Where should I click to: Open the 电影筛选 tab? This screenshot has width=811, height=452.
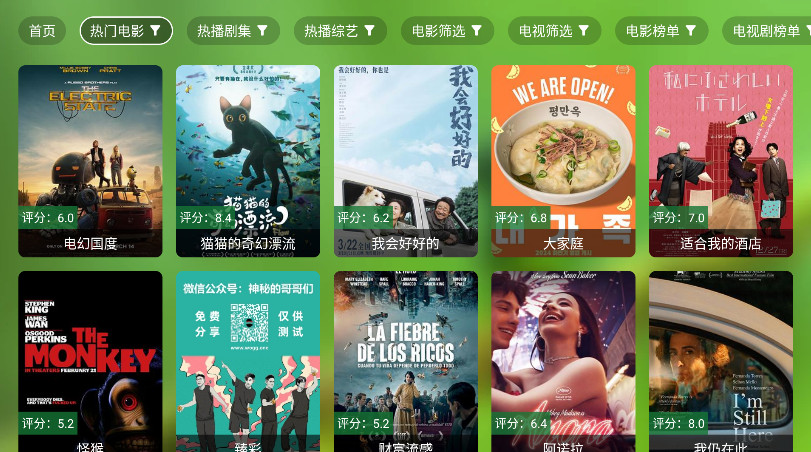tap(447, 31)
